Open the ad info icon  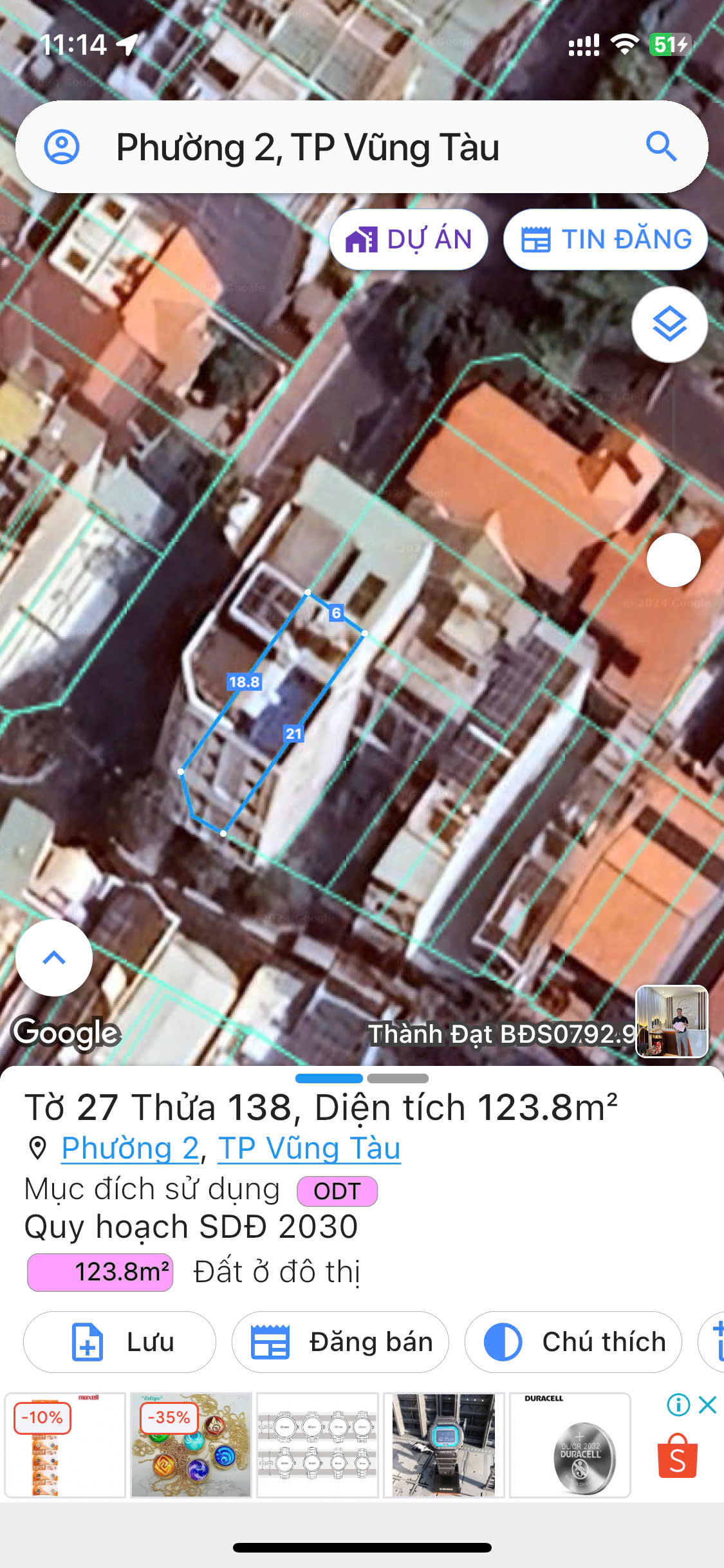tap(678, 1405)
